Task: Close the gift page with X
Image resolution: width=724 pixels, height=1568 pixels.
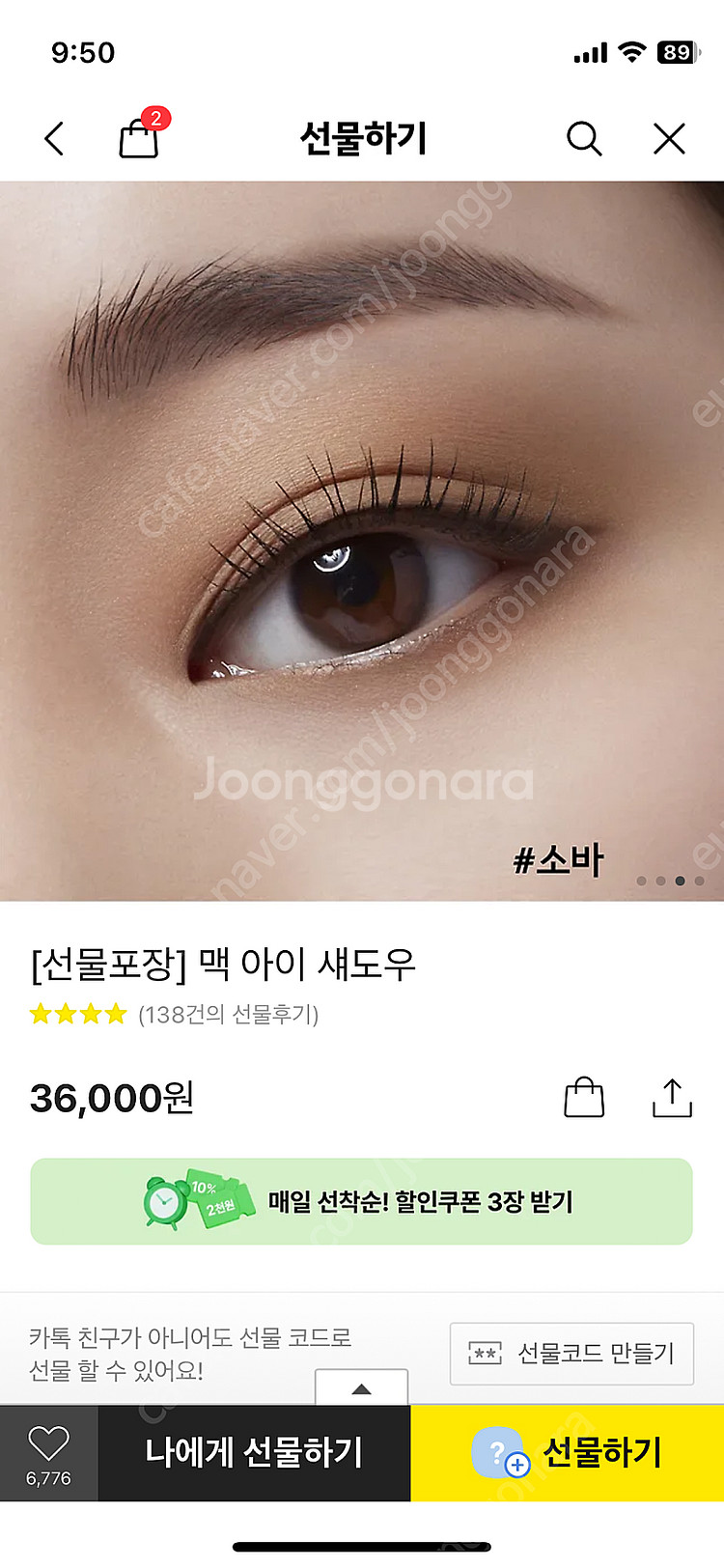Action: click(669, 139)
